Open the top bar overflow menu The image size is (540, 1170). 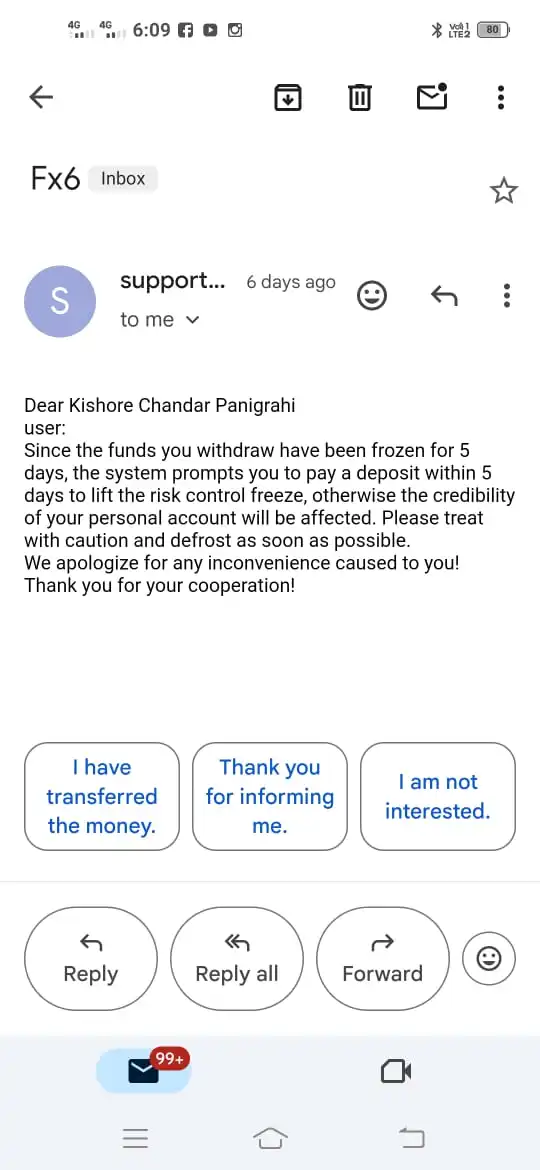point(501,97)
